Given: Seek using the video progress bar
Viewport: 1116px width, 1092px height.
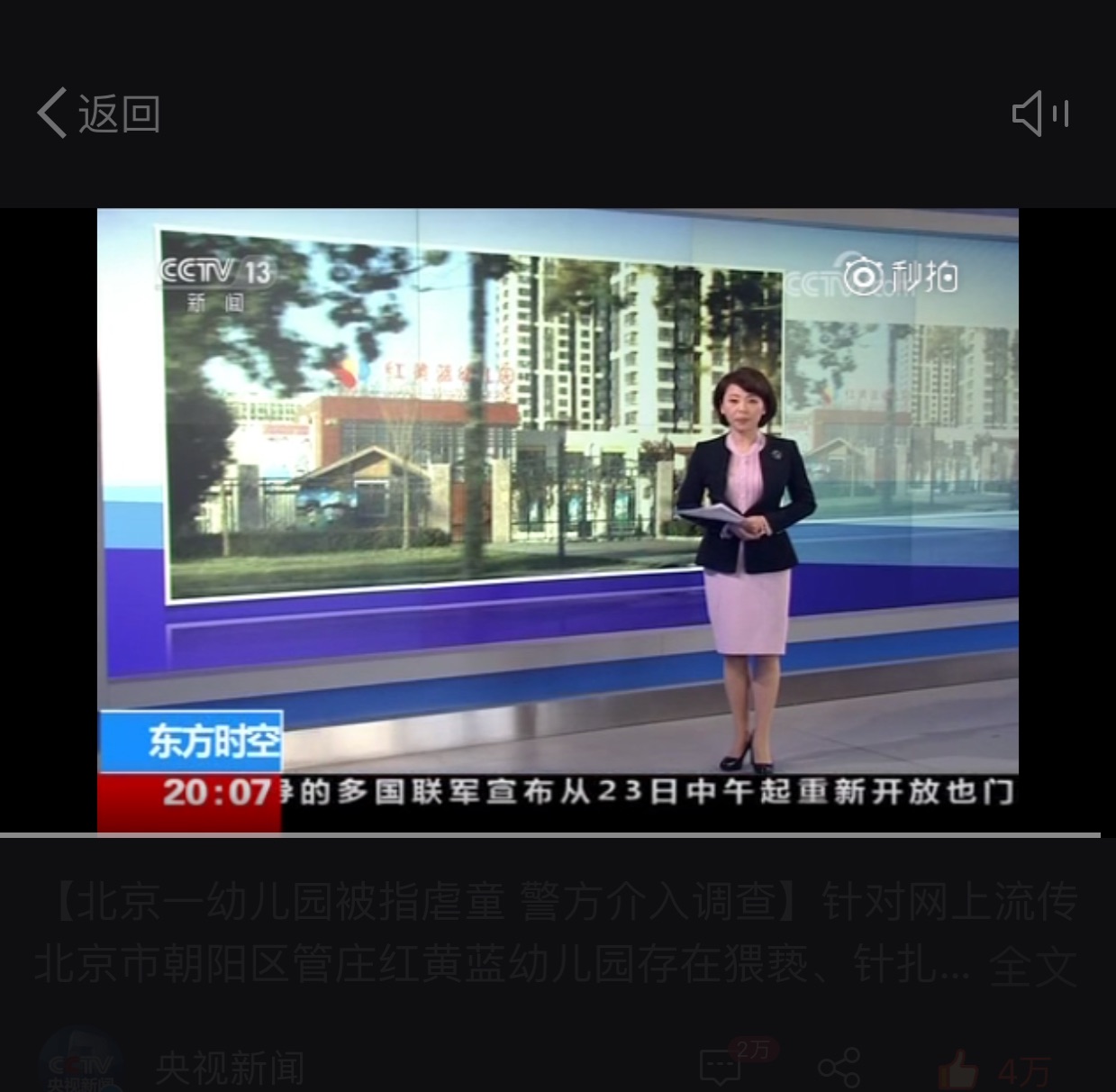Looking at the screenshot, I should click(x=549, y=835).
